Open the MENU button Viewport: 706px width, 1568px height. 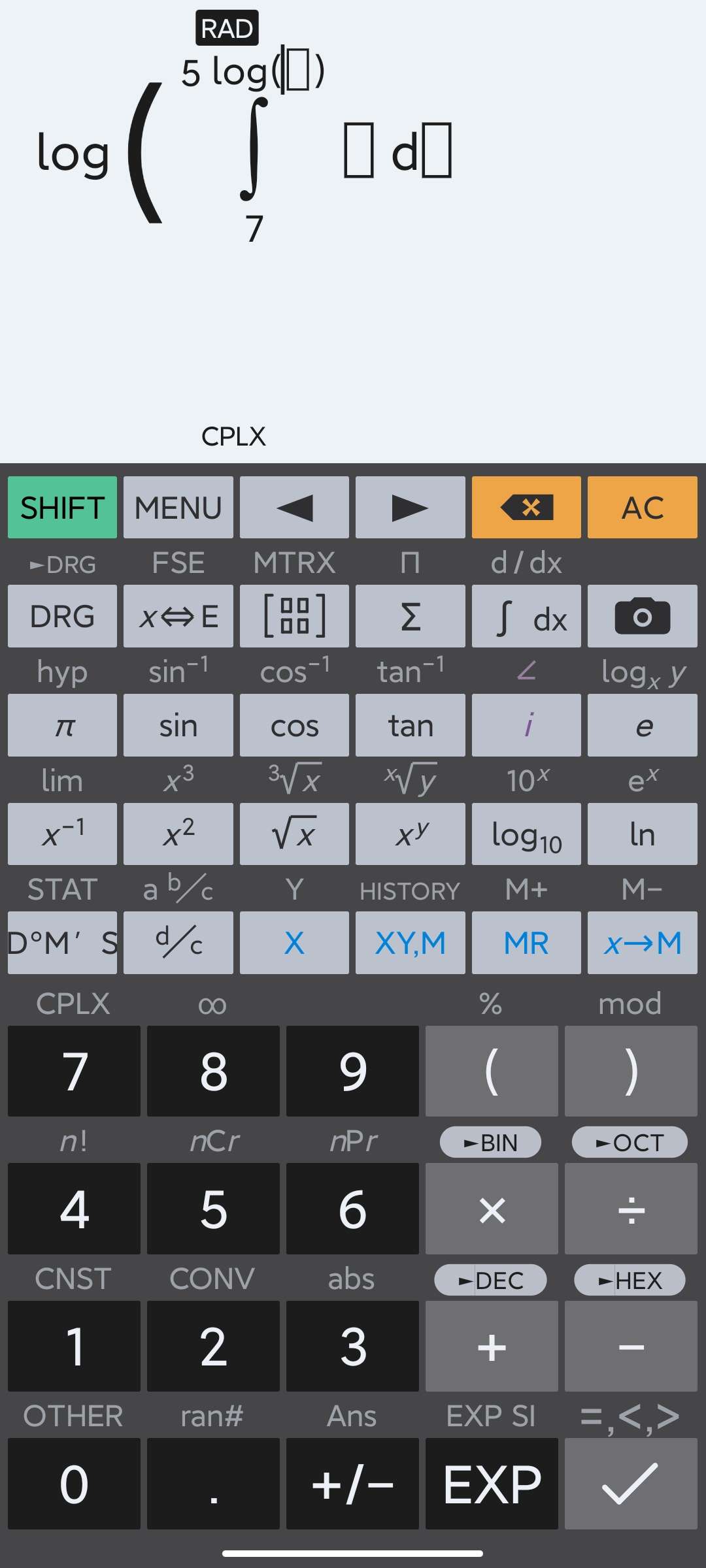coord(178,508)
